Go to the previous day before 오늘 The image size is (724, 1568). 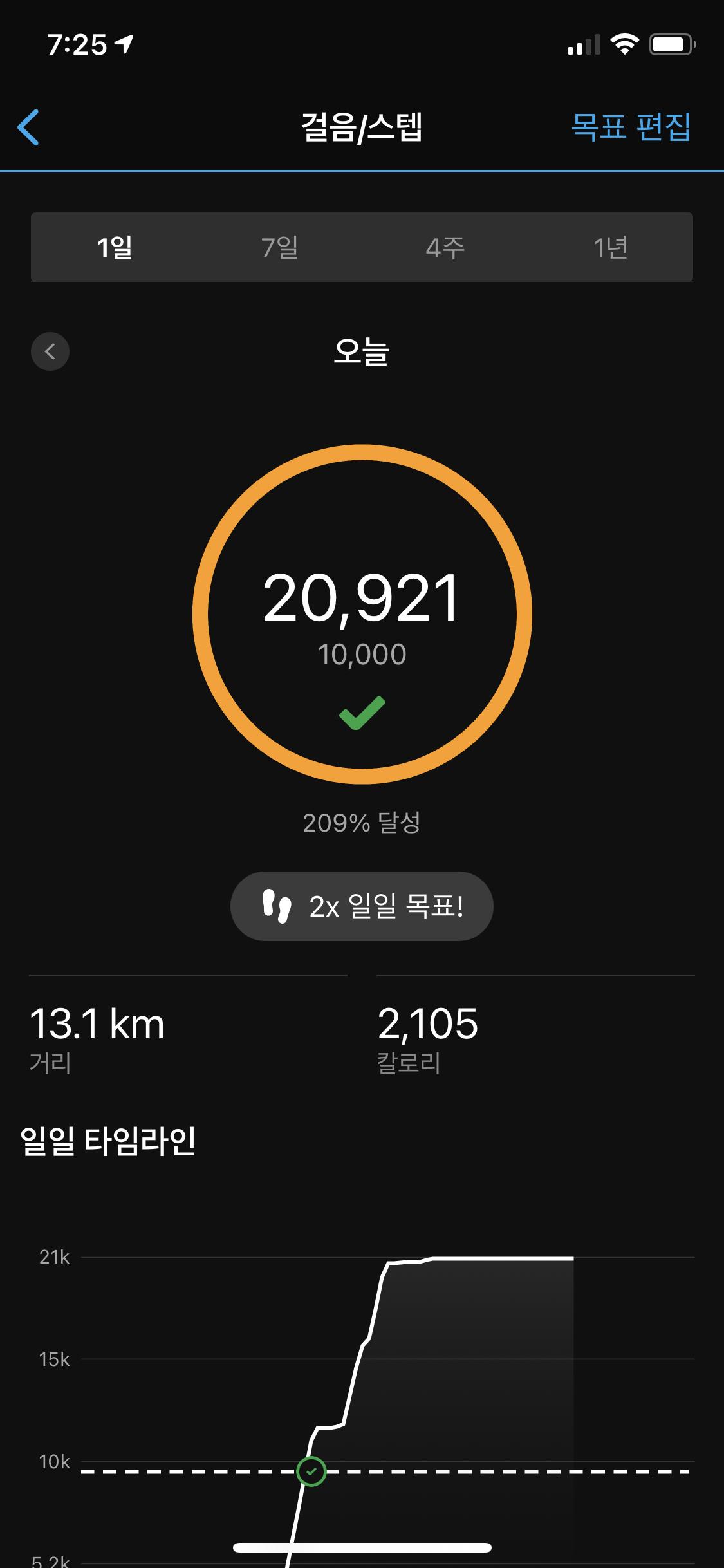(x=50, y=351)
